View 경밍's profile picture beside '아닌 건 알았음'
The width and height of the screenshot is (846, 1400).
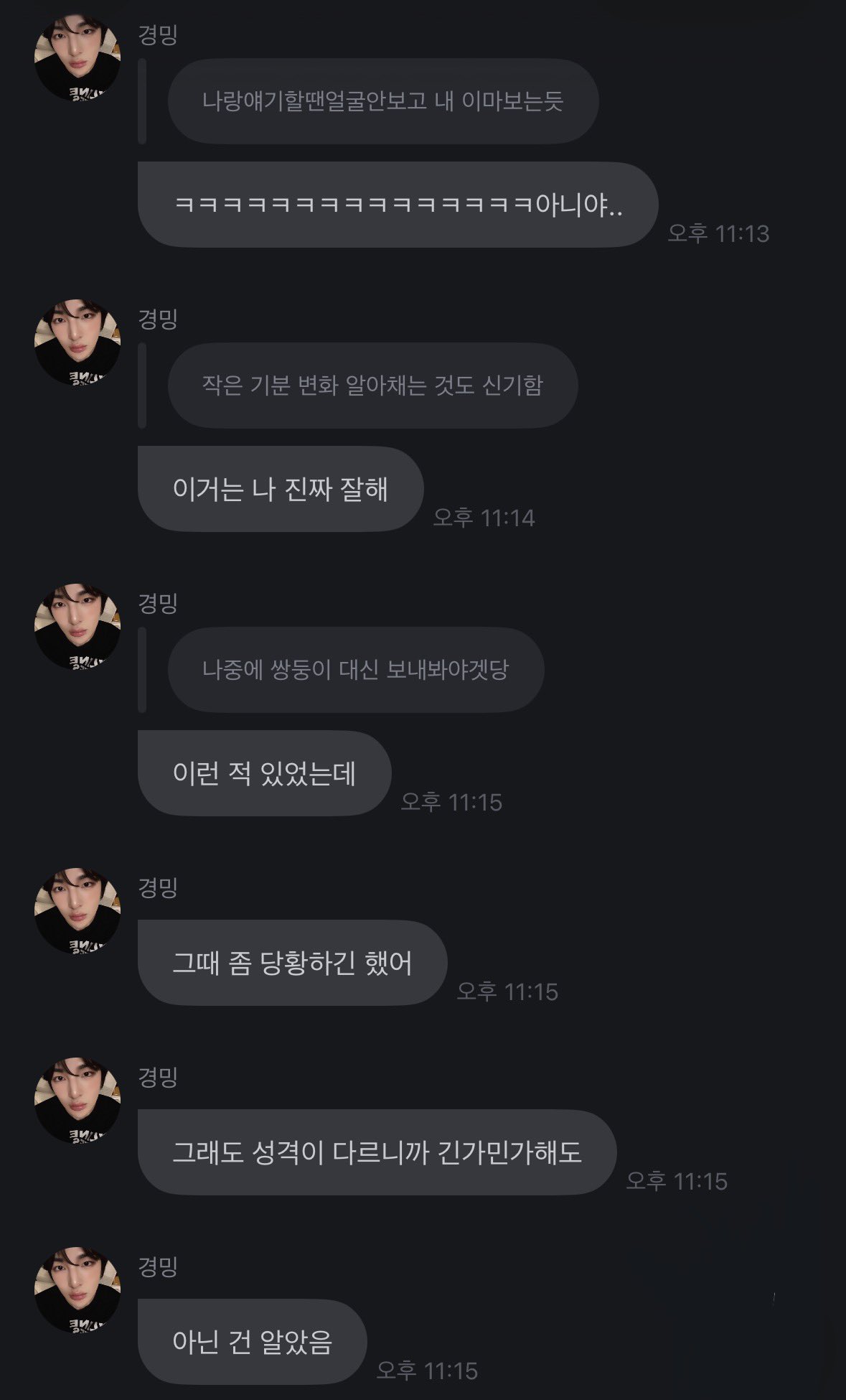click(77, 1290)
